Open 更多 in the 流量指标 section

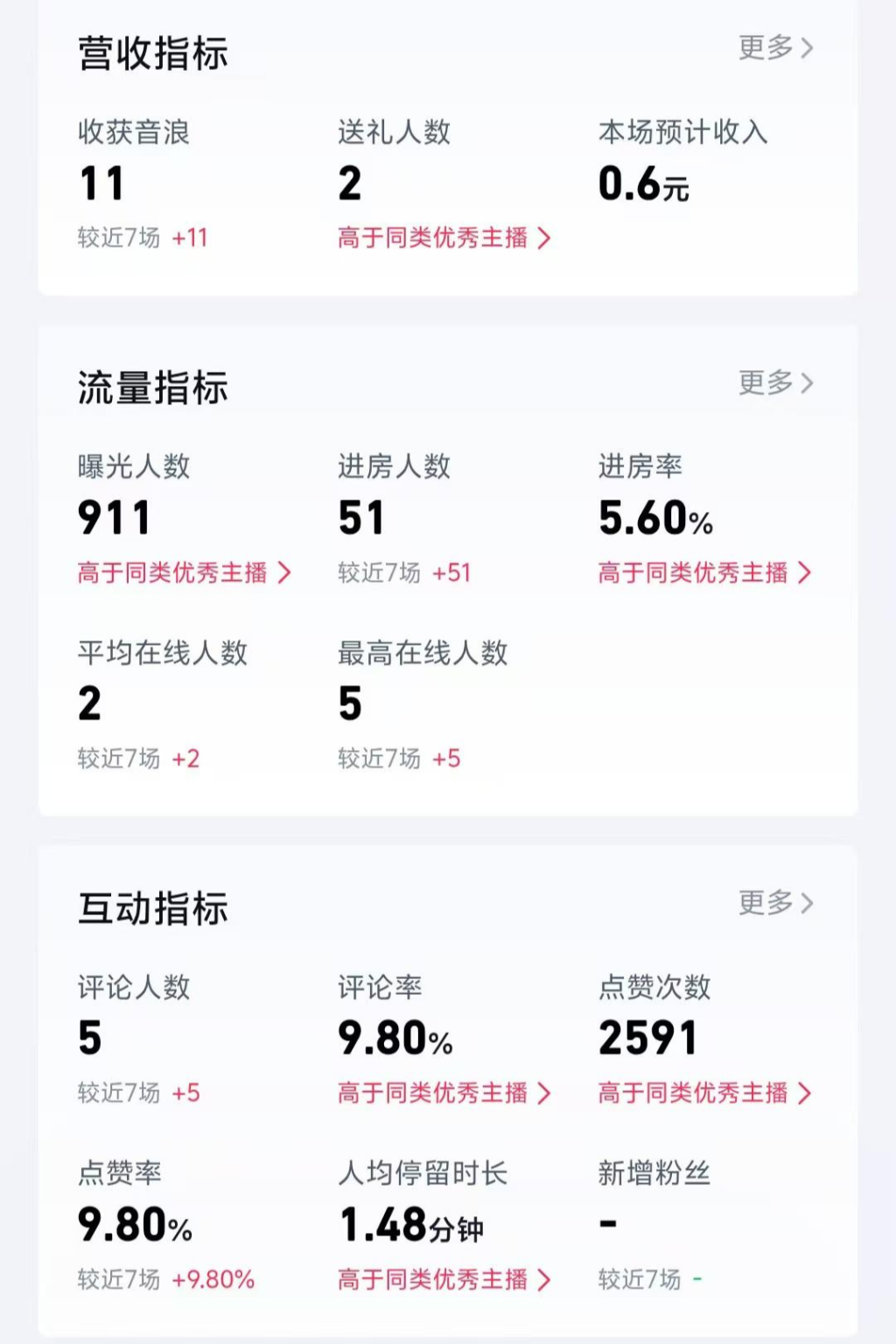775,383
